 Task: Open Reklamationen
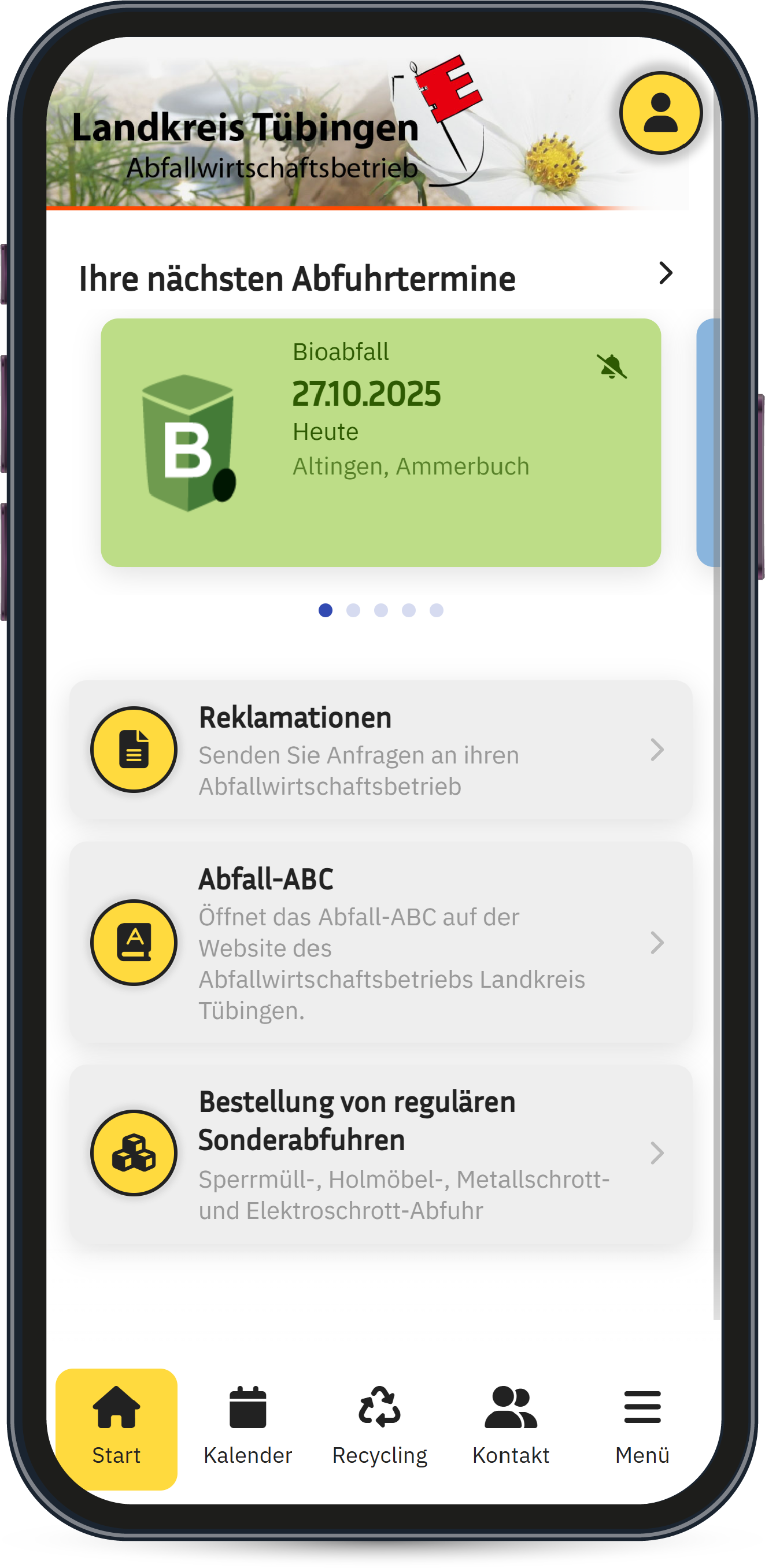pos(380,750)
